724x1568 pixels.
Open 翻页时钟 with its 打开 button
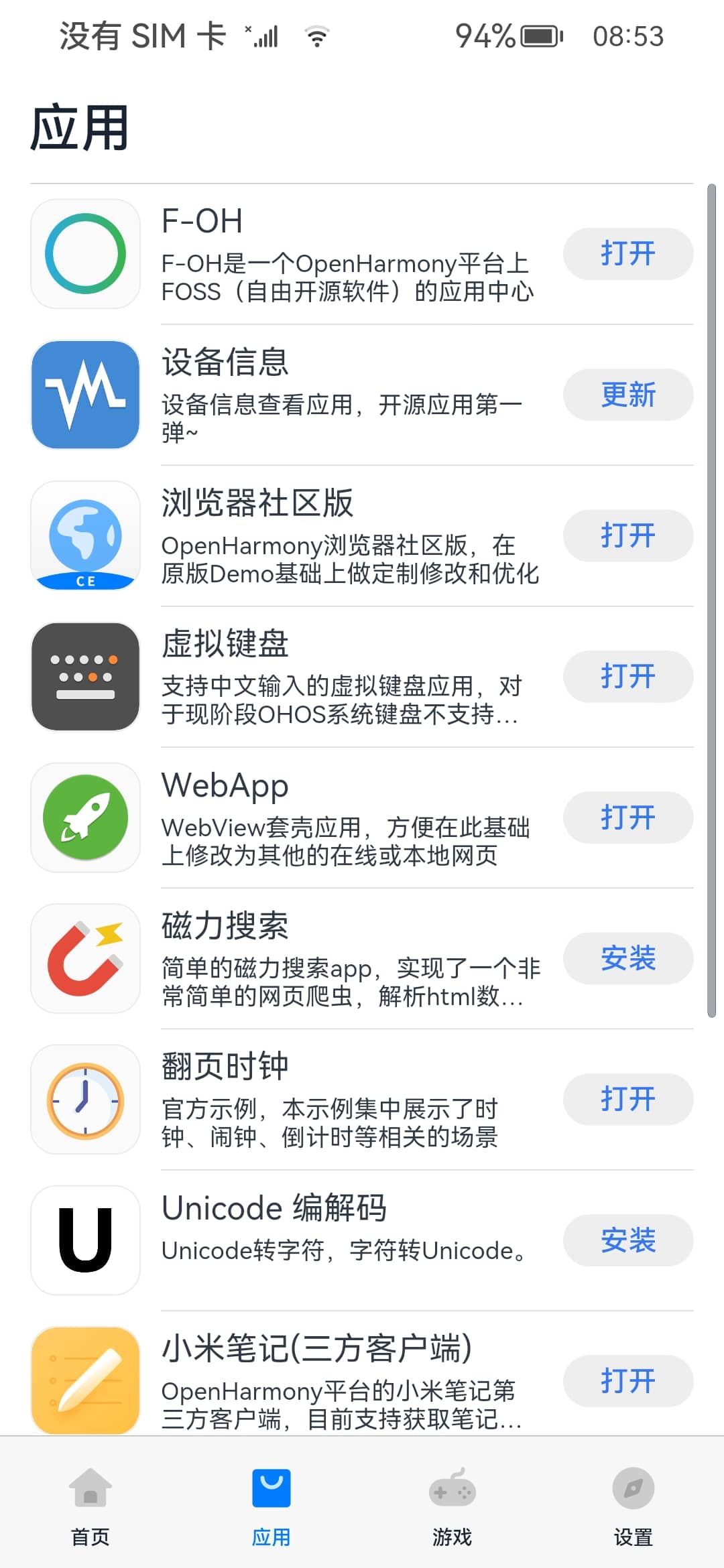click(627, 1099)
